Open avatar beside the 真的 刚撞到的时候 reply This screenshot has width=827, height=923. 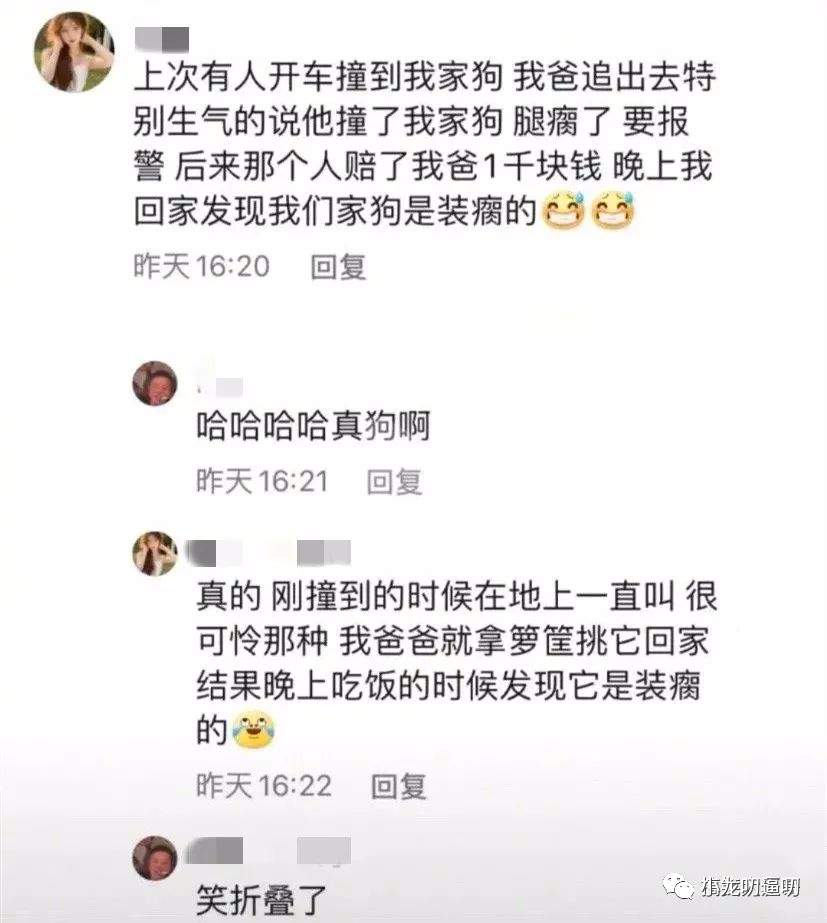point(155,553)
